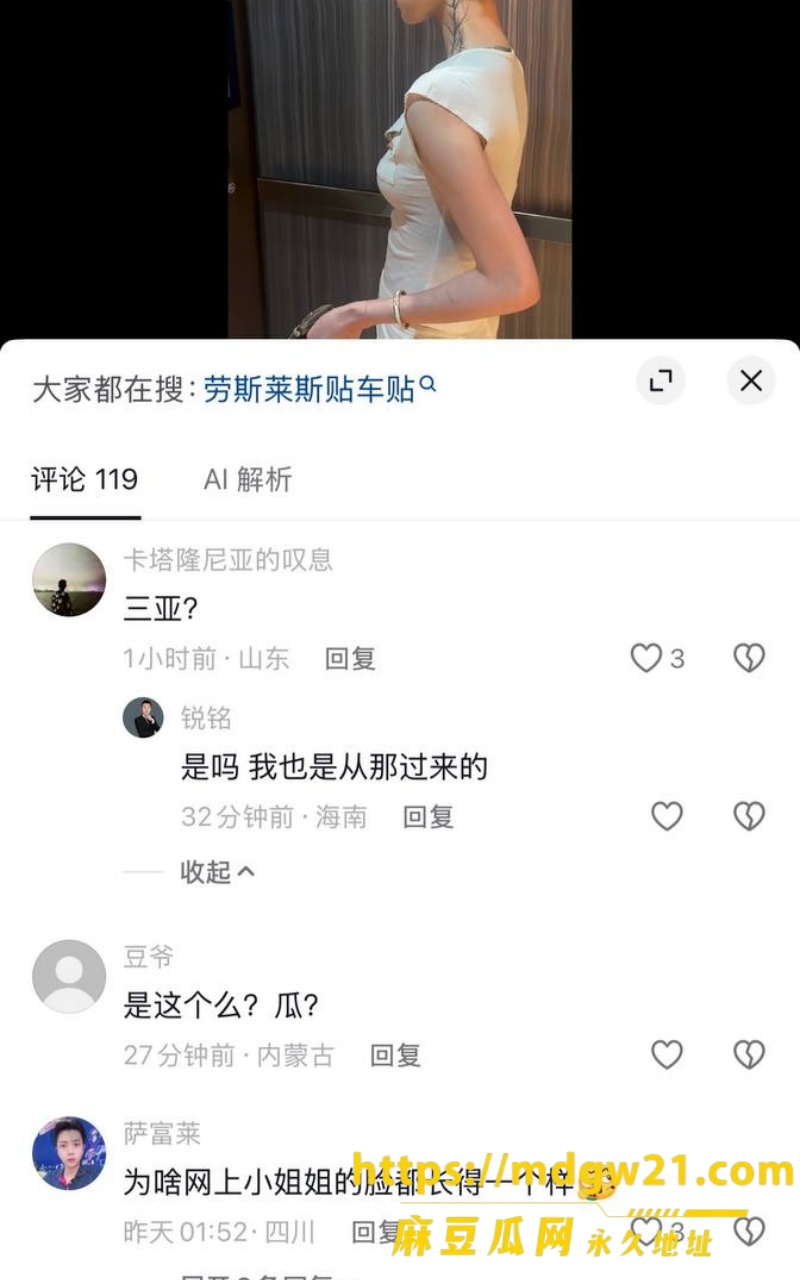Collapse replies with 收起

tap(217, 872)
